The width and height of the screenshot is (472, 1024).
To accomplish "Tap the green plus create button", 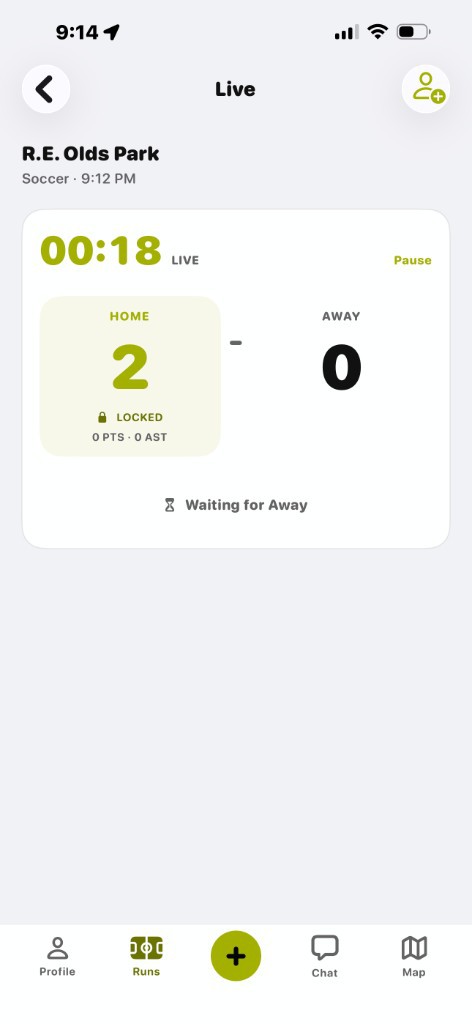I will 236,956.
